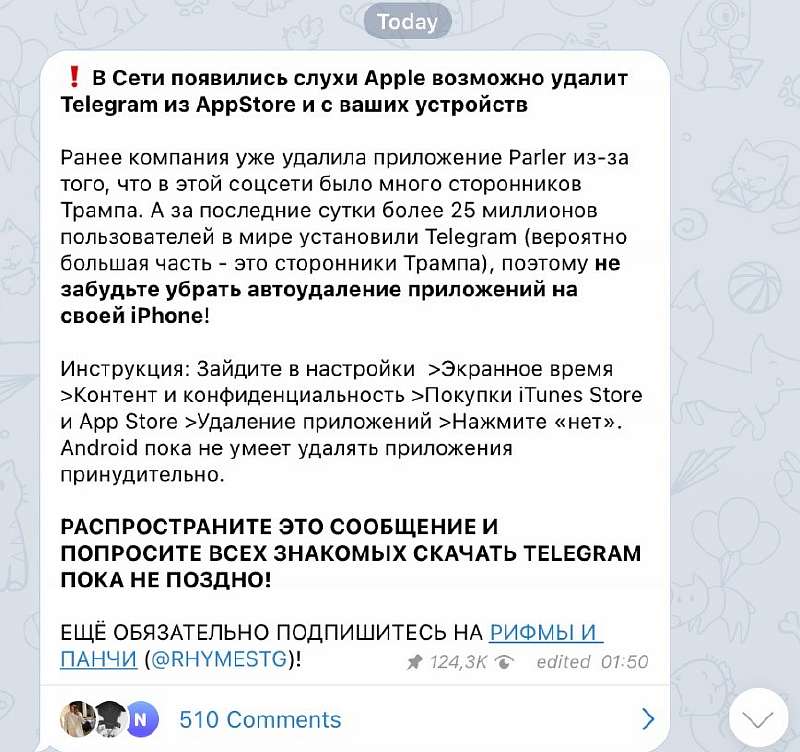
Task: Jump to bottom with the down arrow
Action: pos(760,718)
